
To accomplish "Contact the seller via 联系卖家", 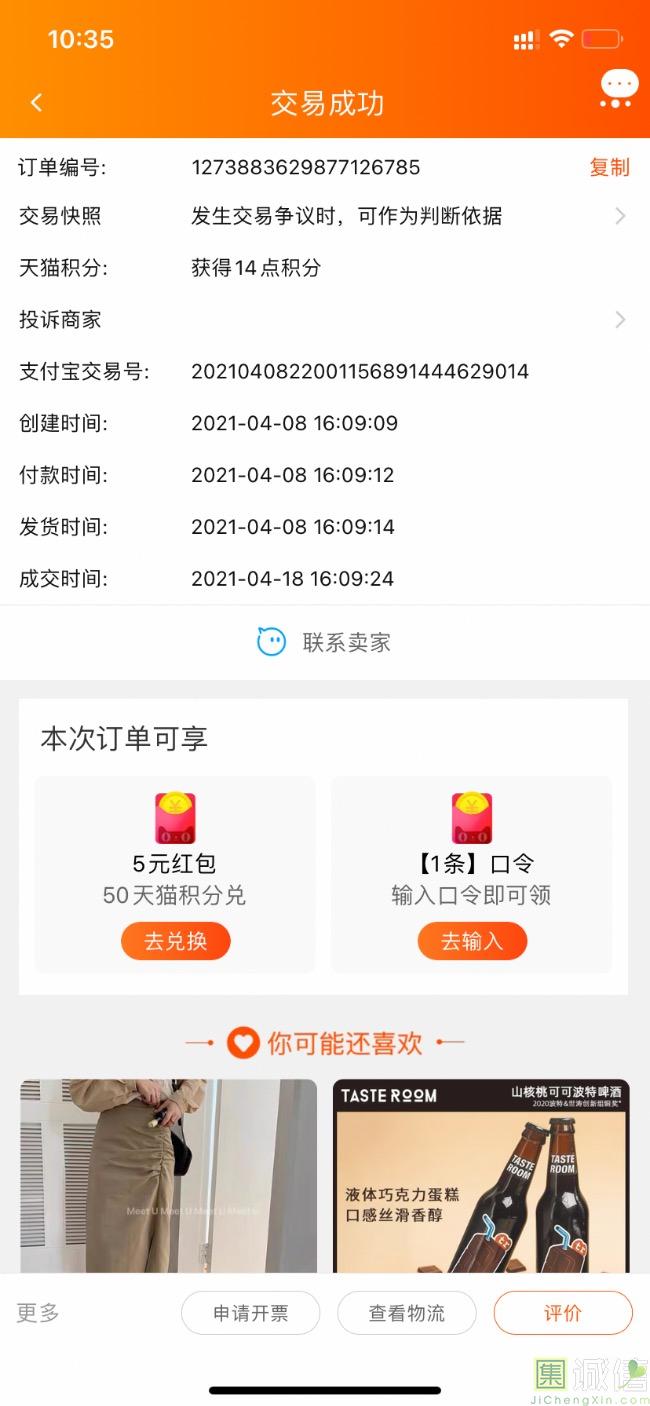I will 325,642.
